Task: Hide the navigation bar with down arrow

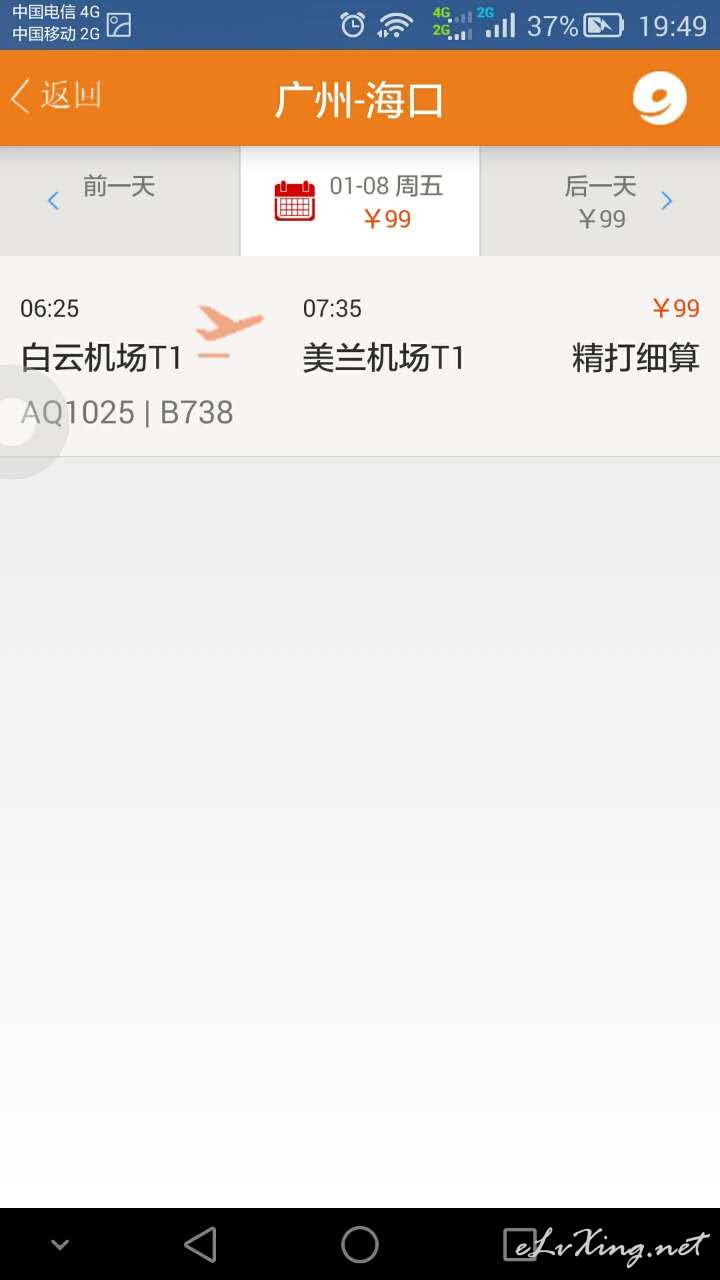Action: [x=60, y=1245]
